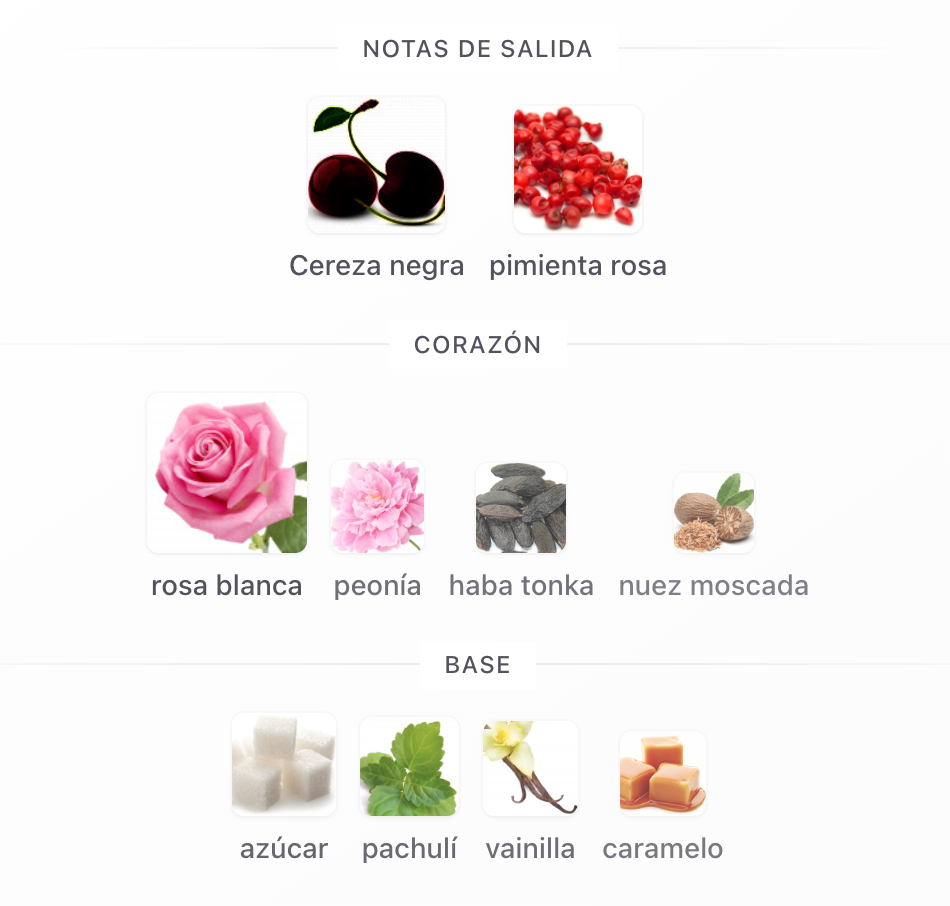Open the Cereza negra note
The image size is (950, 906).
point(376,165)
